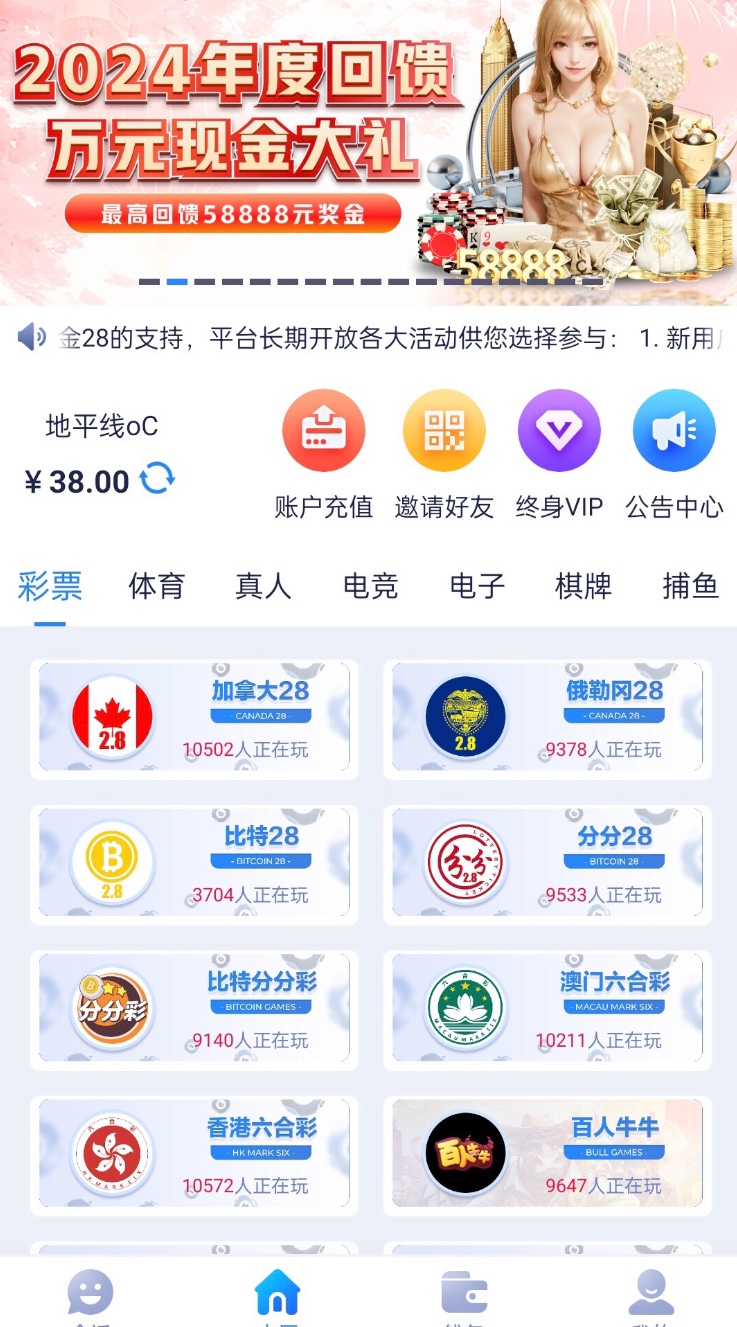737x1327 pixels.
Task: Switch to the 真人 tab
Action: [x=263, y=586]
